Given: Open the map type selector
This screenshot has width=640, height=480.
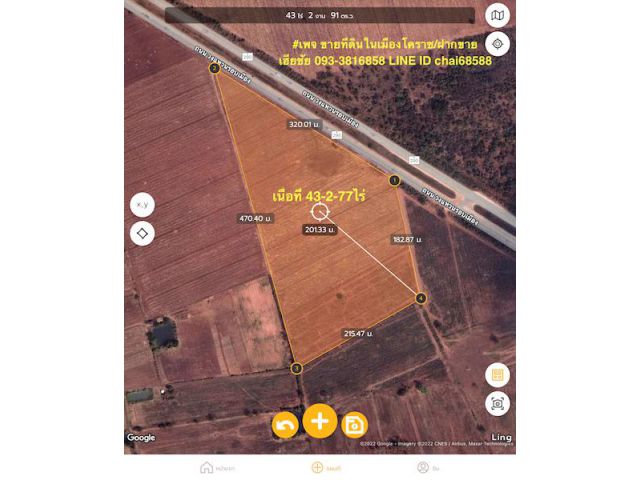Looking at the screenshot, I should tap(497, 15).
